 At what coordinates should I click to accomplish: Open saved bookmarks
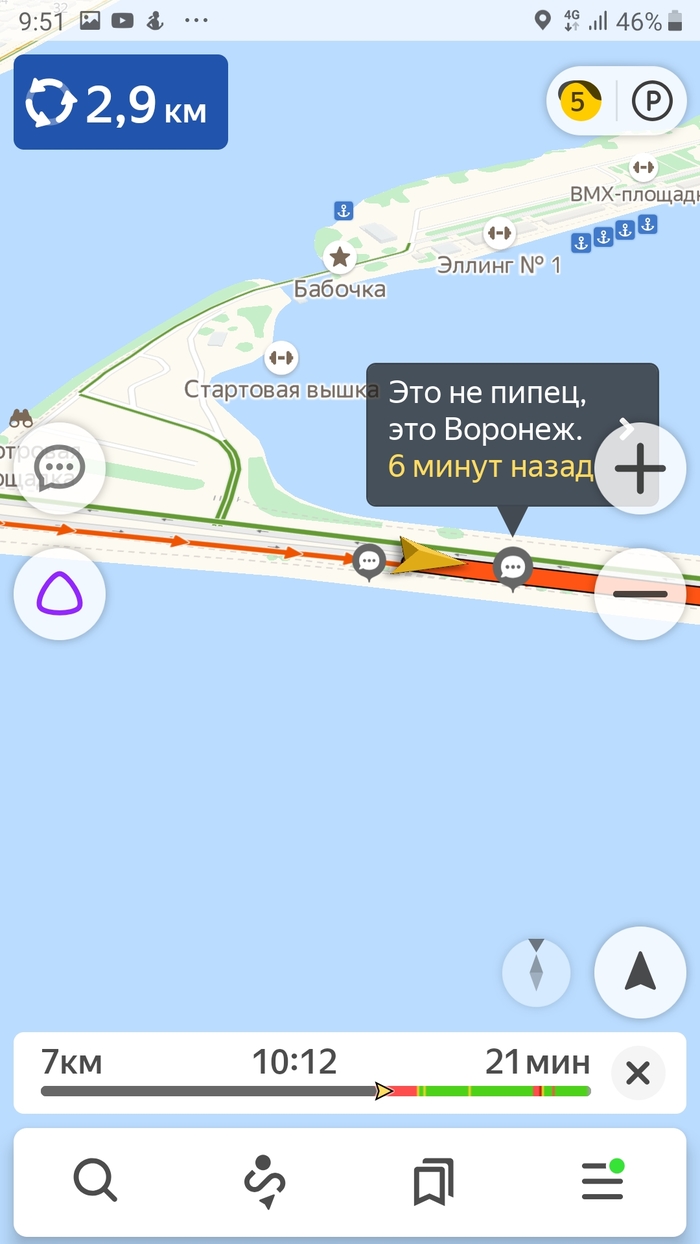tap(433, 1182)
